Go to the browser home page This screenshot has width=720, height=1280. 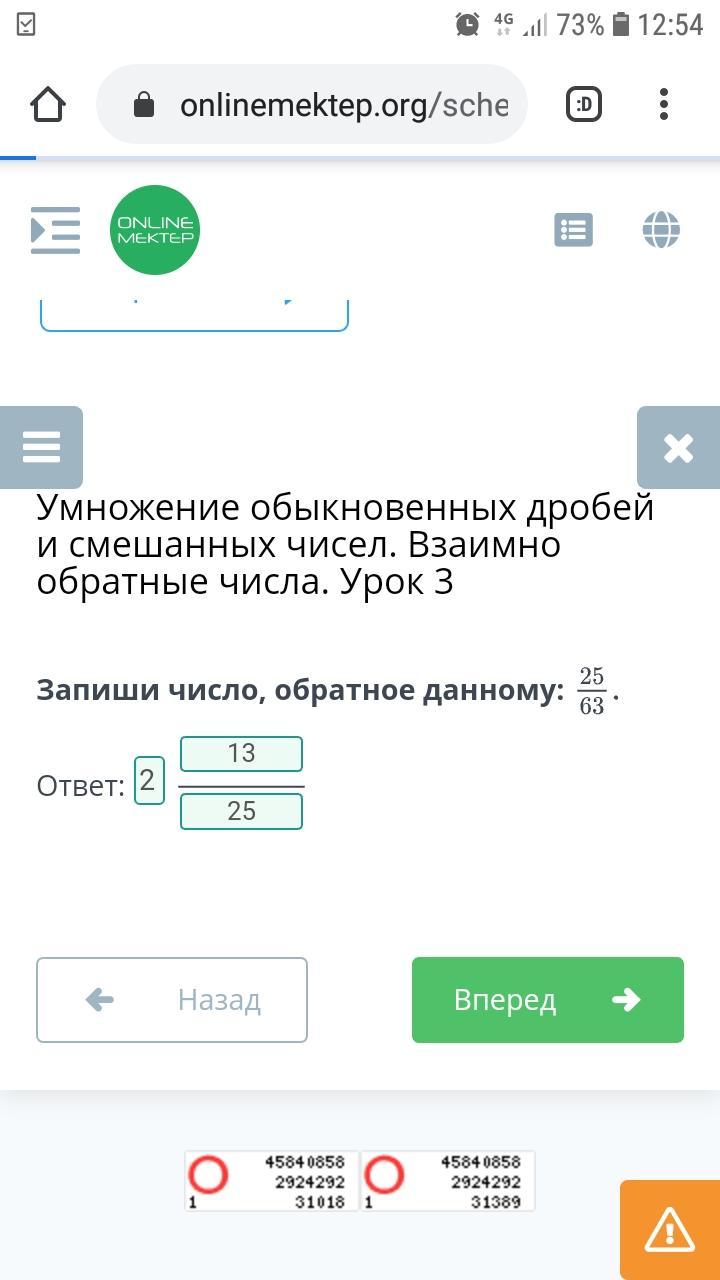[48, 104]
